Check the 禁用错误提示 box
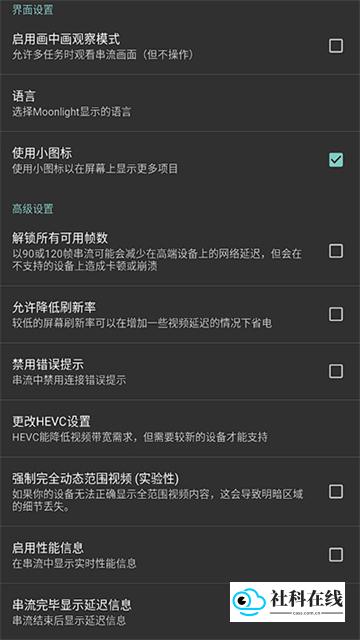Image resolution: width=360 pixels, height=640 pixels. 336,371
